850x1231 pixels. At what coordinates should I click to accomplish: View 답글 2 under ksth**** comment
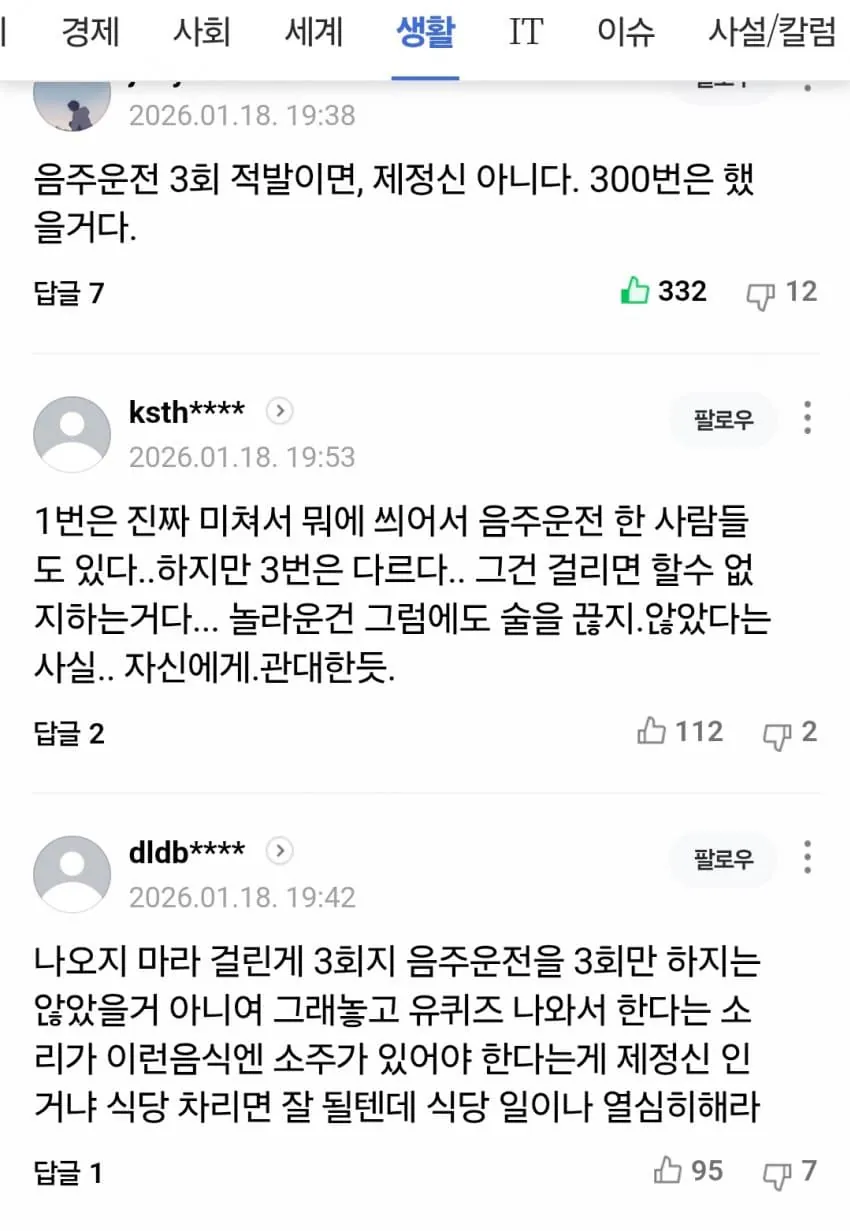(x=68, y=735)
